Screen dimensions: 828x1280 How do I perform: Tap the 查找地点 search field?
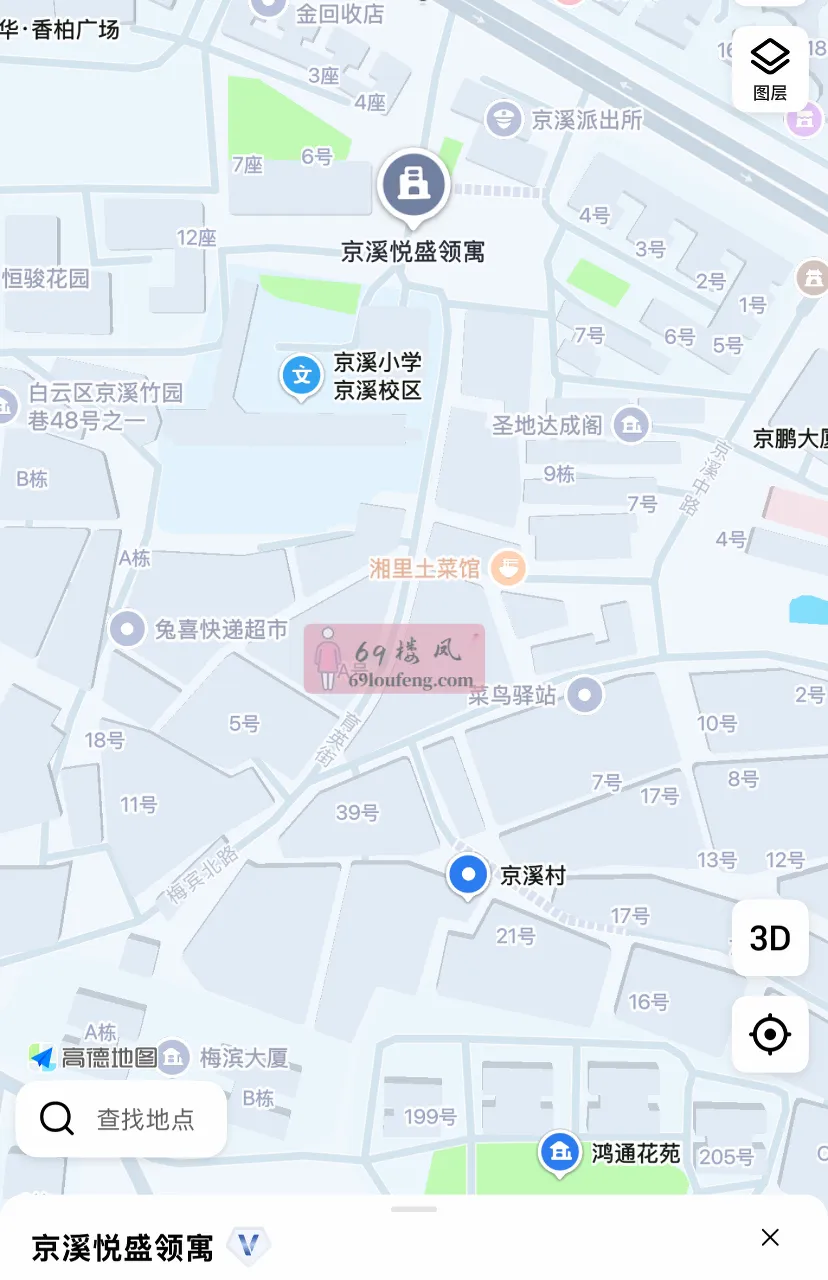click(x=120, y=1118)
